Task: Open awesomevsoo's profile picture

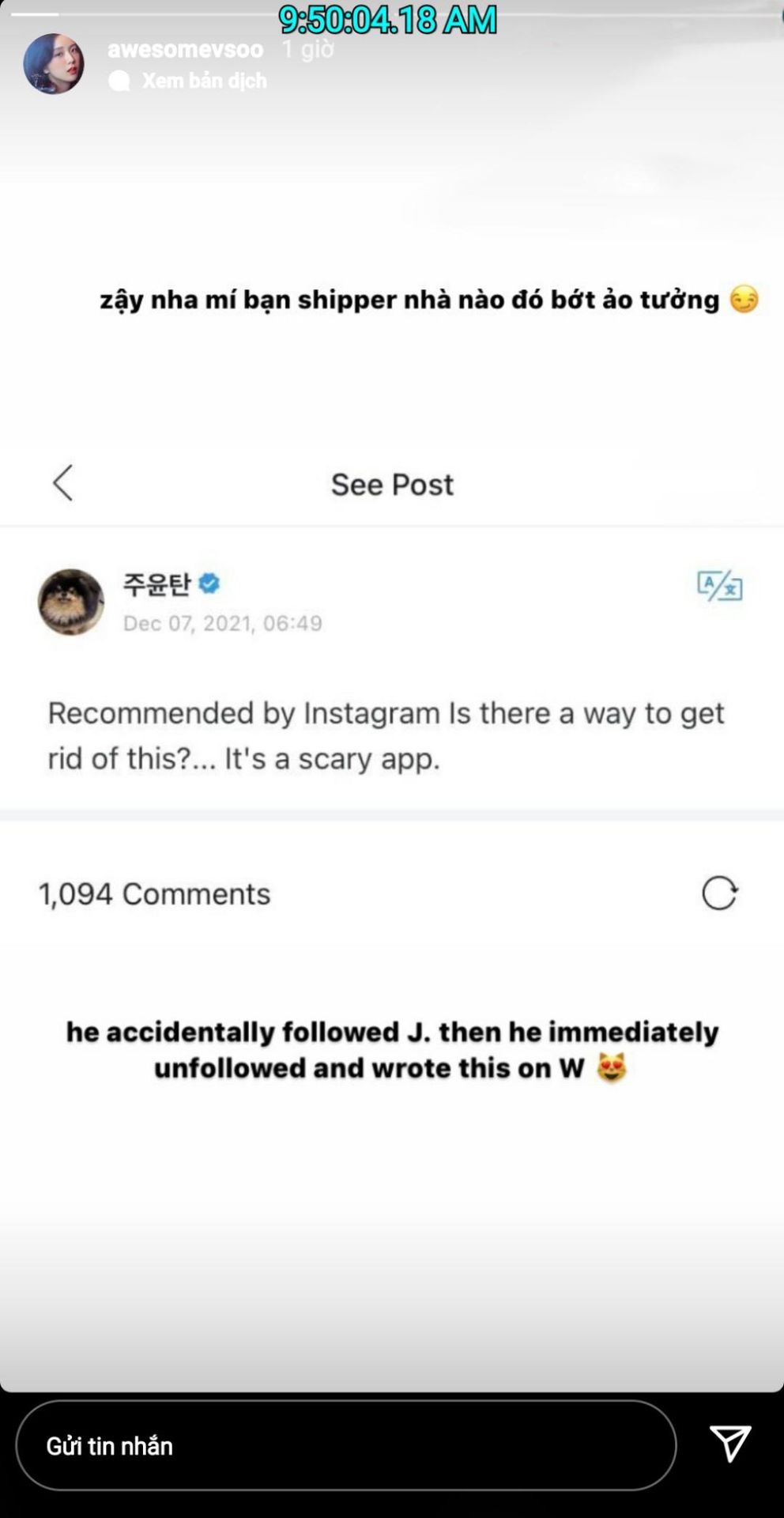Action: [54, 64]
